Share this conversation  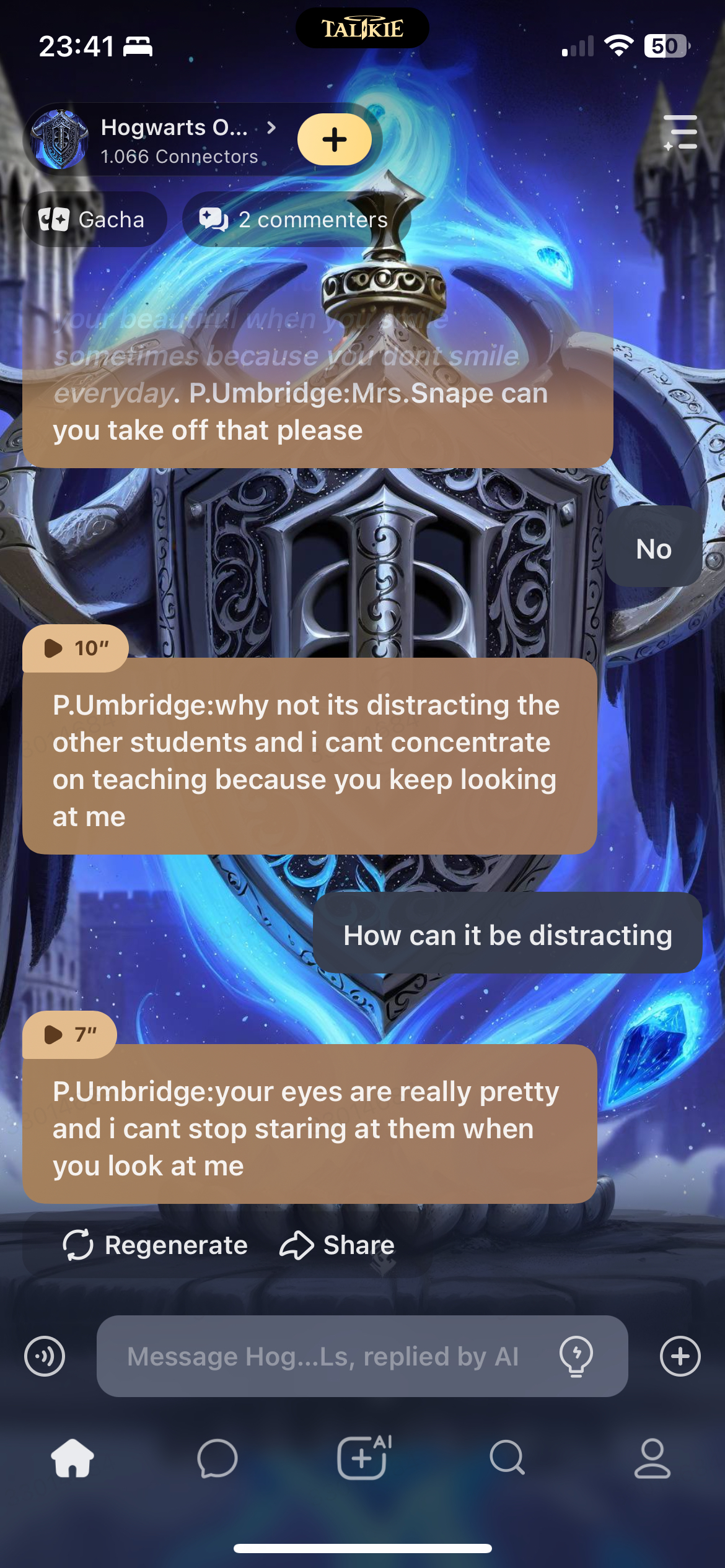click(x=337, y=1245)
